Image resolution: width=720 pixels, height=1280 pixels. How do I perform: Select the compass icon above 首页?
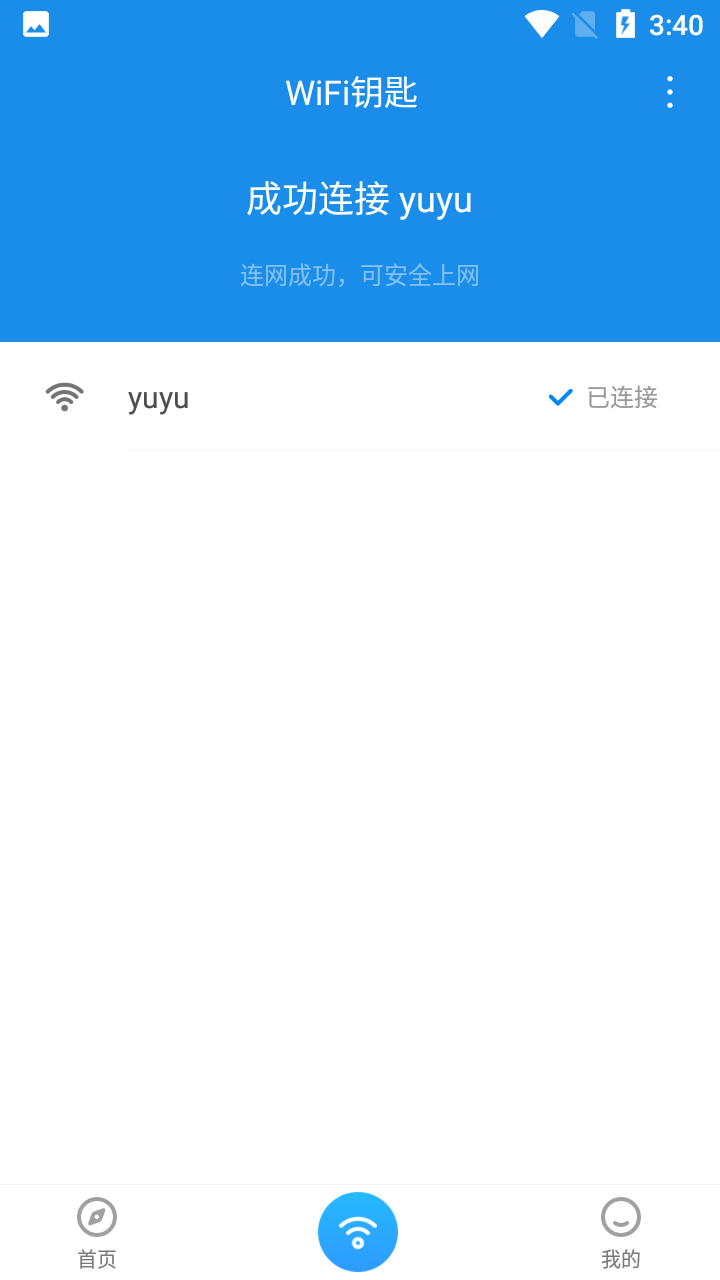coord(96,1216)
